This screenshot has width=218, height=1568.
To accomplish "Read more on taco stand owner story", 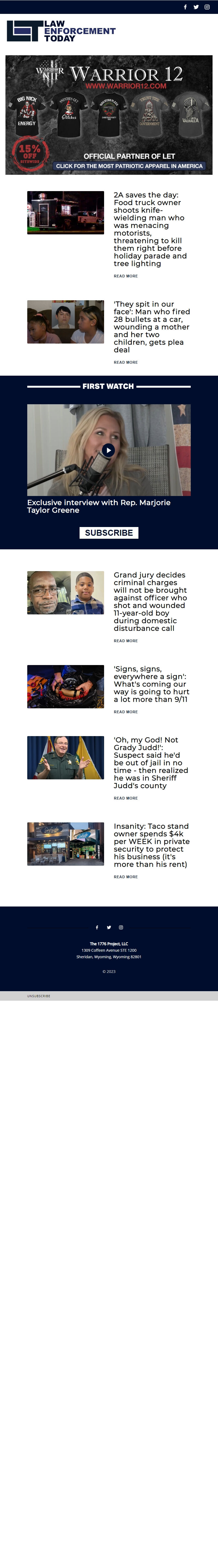I will coord(125,877).
